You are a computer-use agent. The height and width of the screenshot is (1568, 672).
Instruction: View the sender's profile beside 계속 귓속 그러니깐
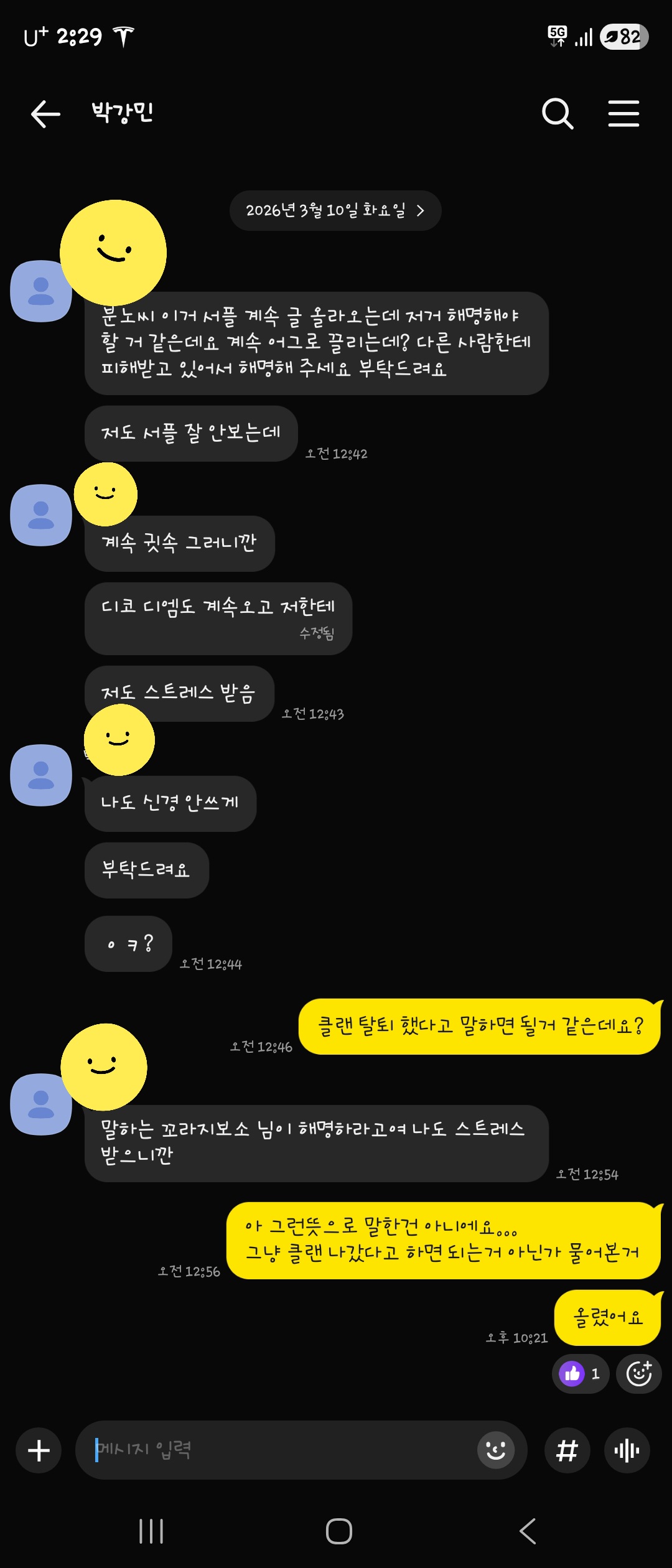[x=41, y=515]
